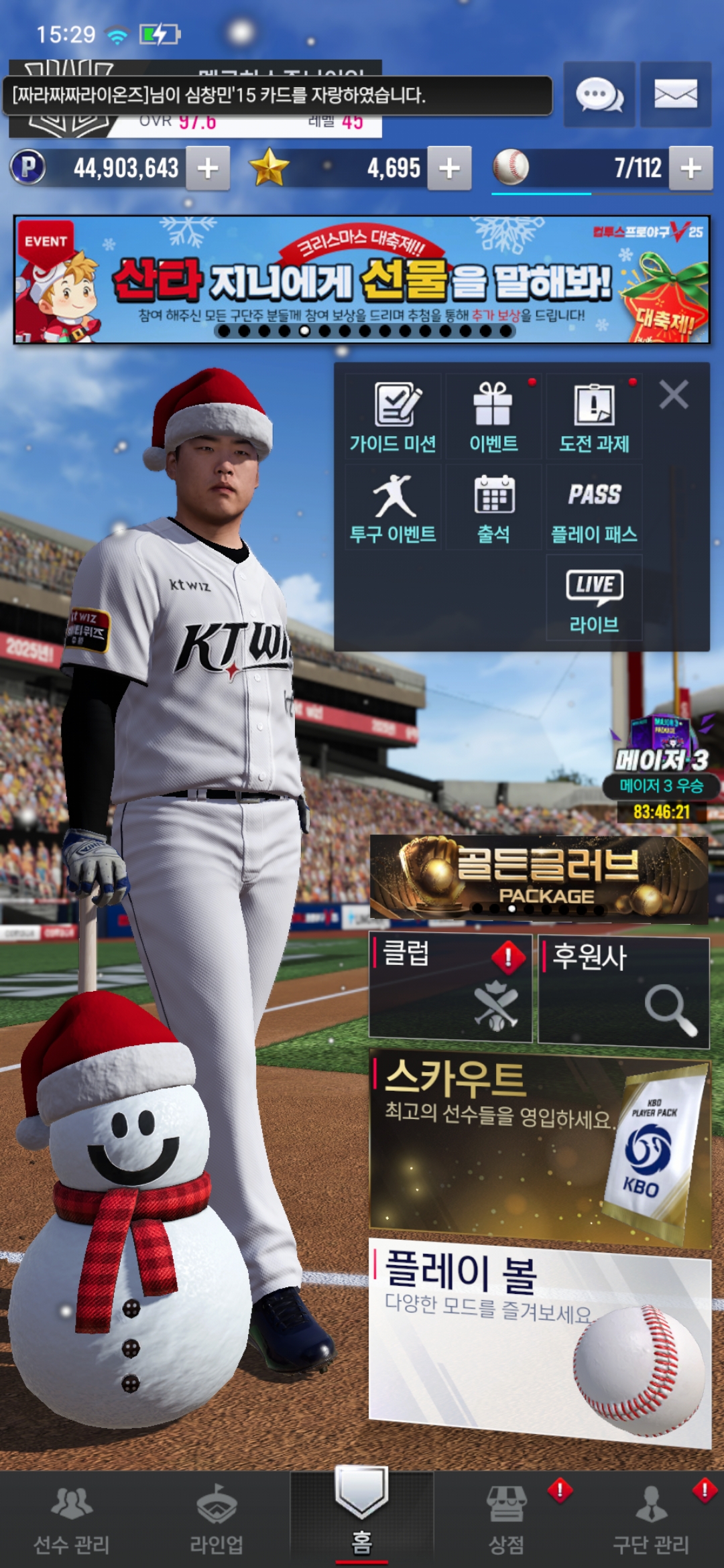Open 이벤트 gift menu
This screenshot has width=724, height=1568.
493,417
